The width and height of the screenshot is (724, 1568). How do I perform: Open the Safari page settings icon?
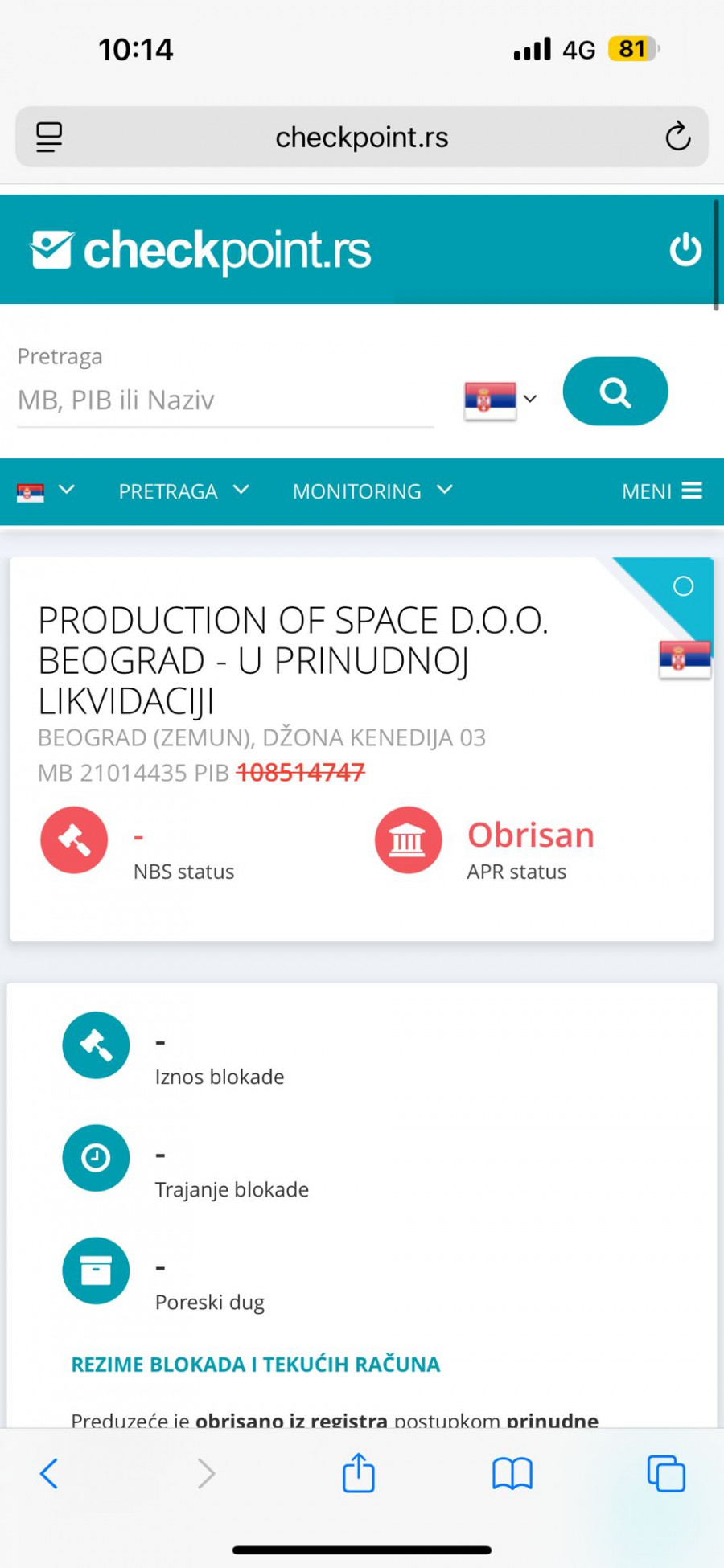pyautogui.click(x=49, y=137)
